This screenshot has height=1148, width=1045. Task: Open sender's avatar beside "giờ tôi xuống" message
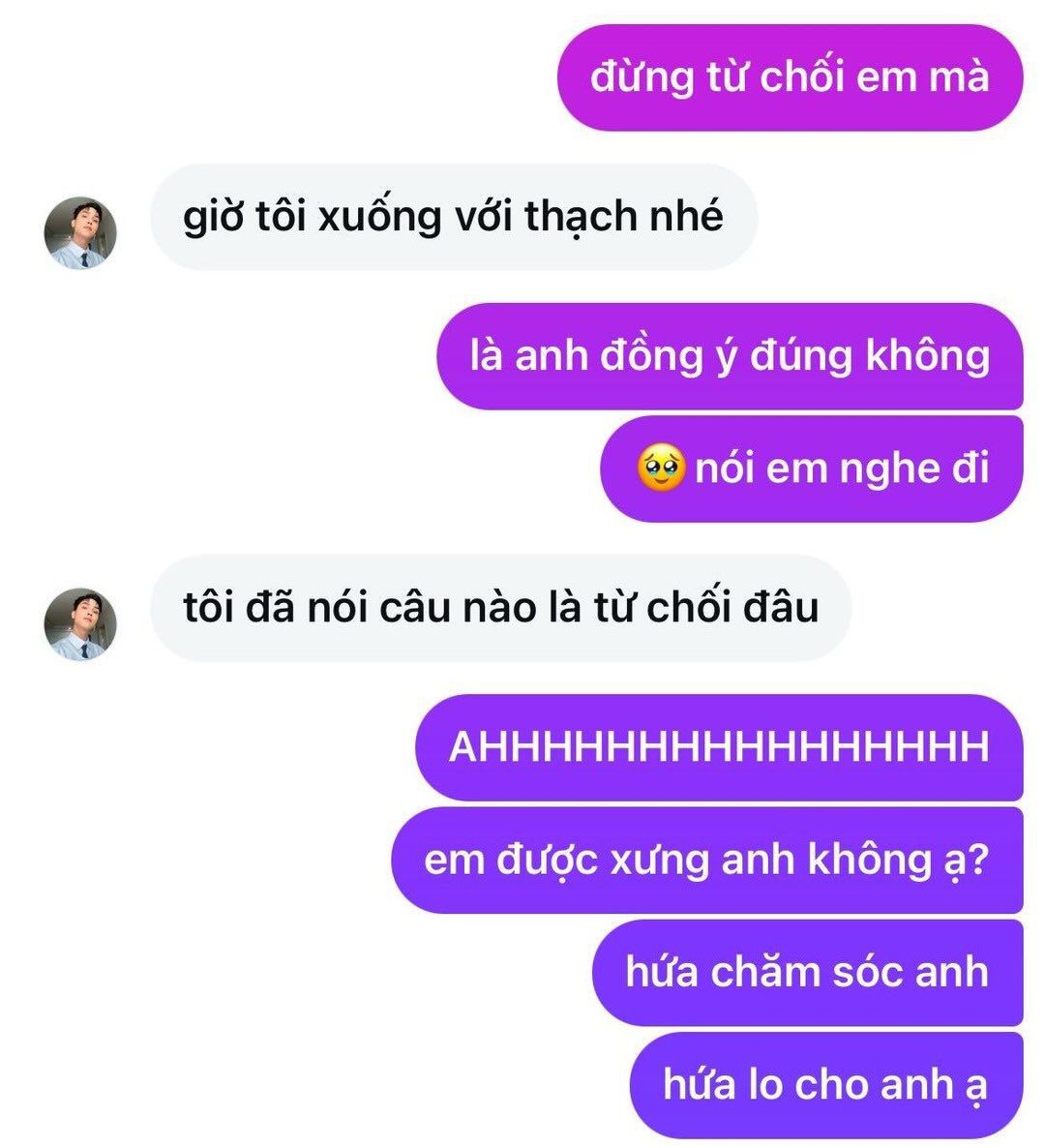(80, 232)
